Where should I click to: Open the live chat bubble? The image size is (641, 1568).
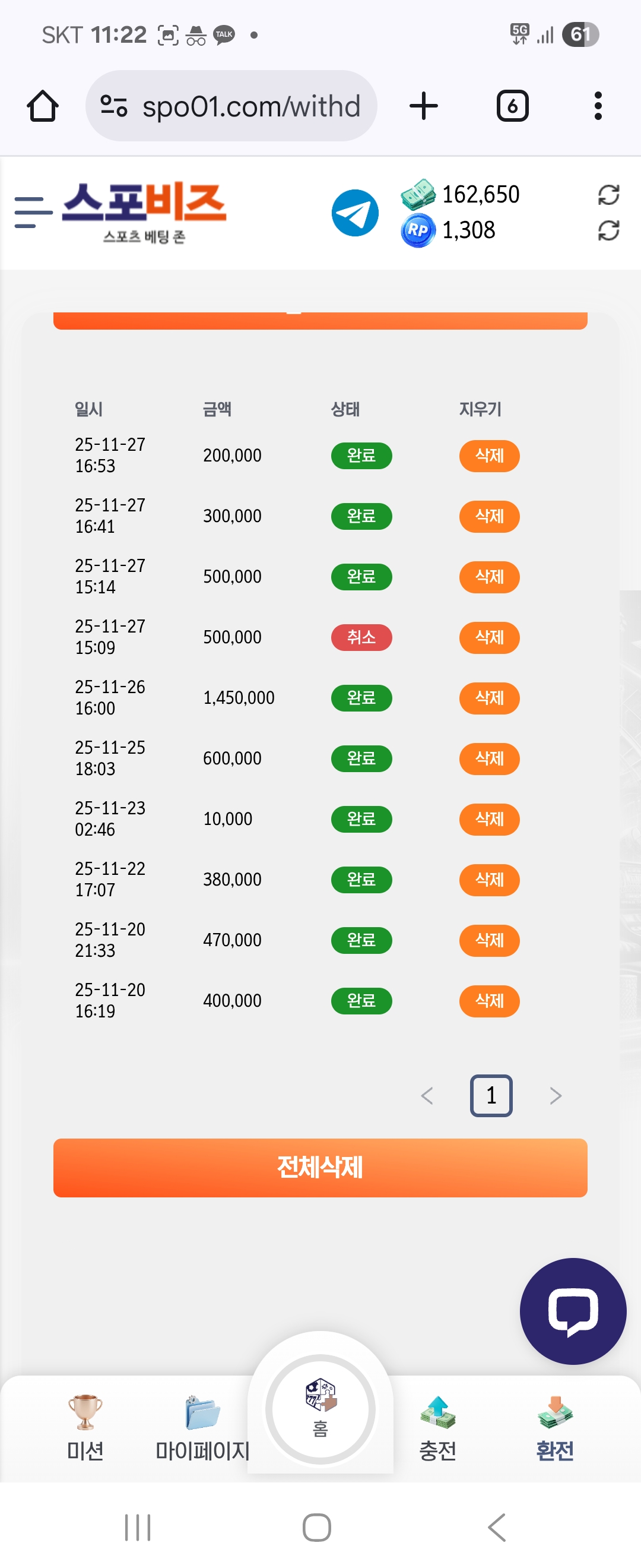pyautogui.click(x=572, y=1311)
